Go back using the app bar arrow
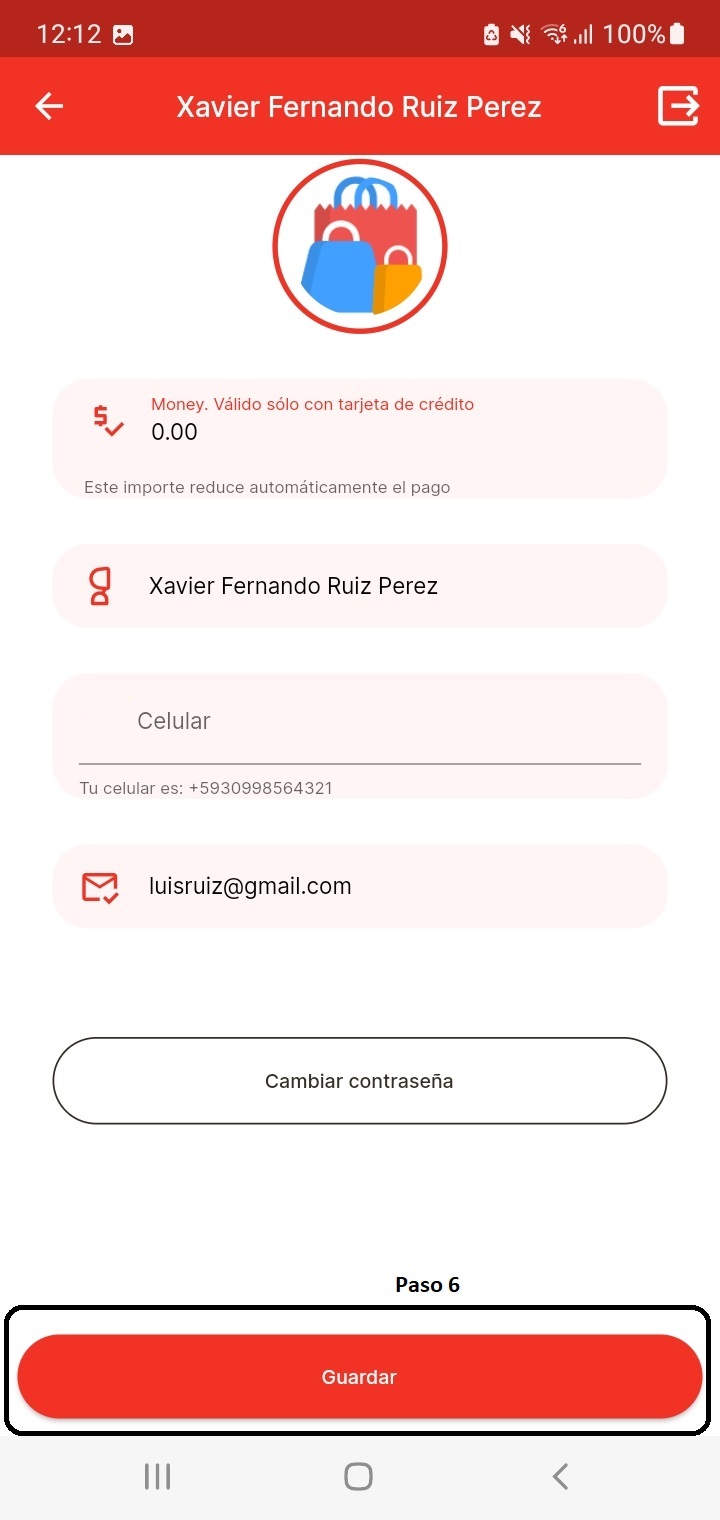720x1520 pixels. coord(49,107)
